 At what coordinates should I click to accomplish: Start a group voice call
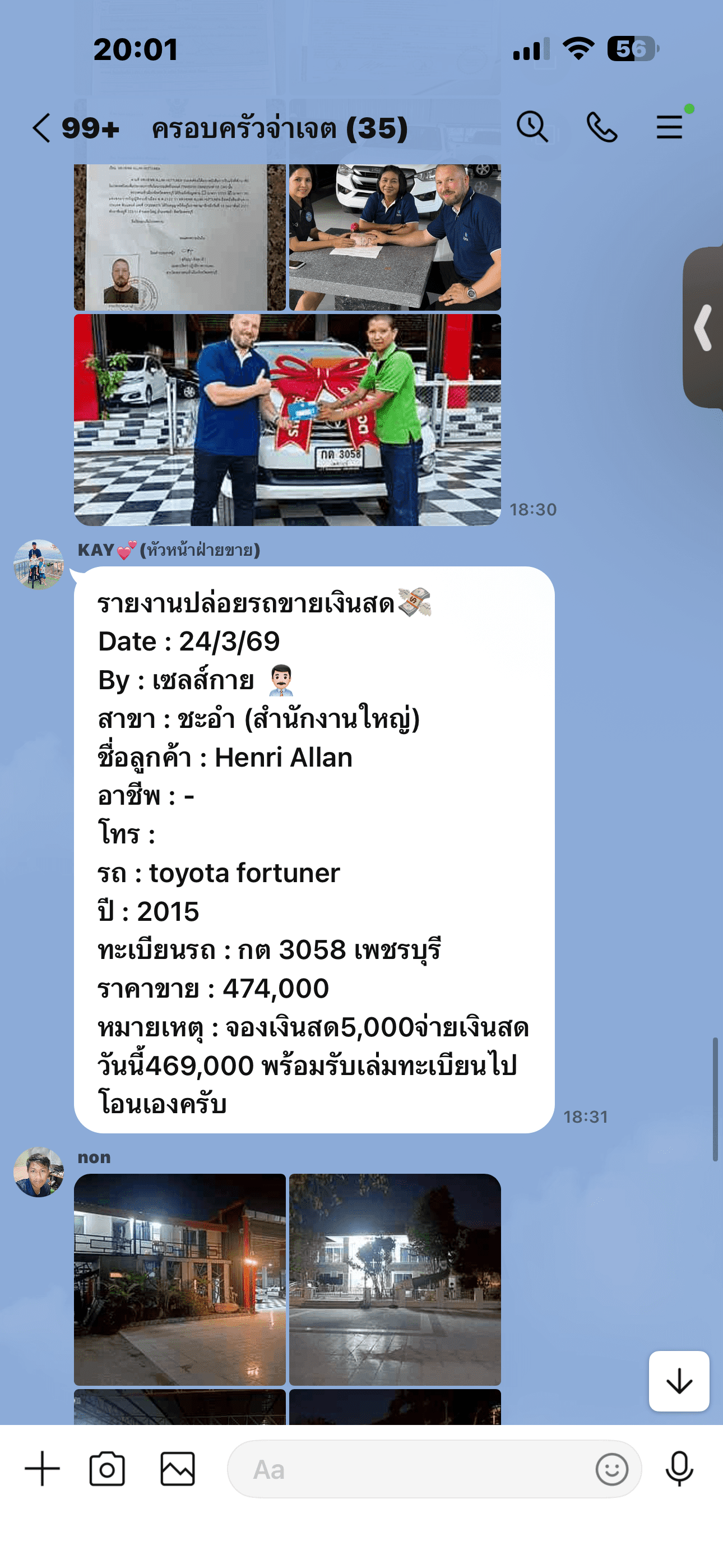601,127
